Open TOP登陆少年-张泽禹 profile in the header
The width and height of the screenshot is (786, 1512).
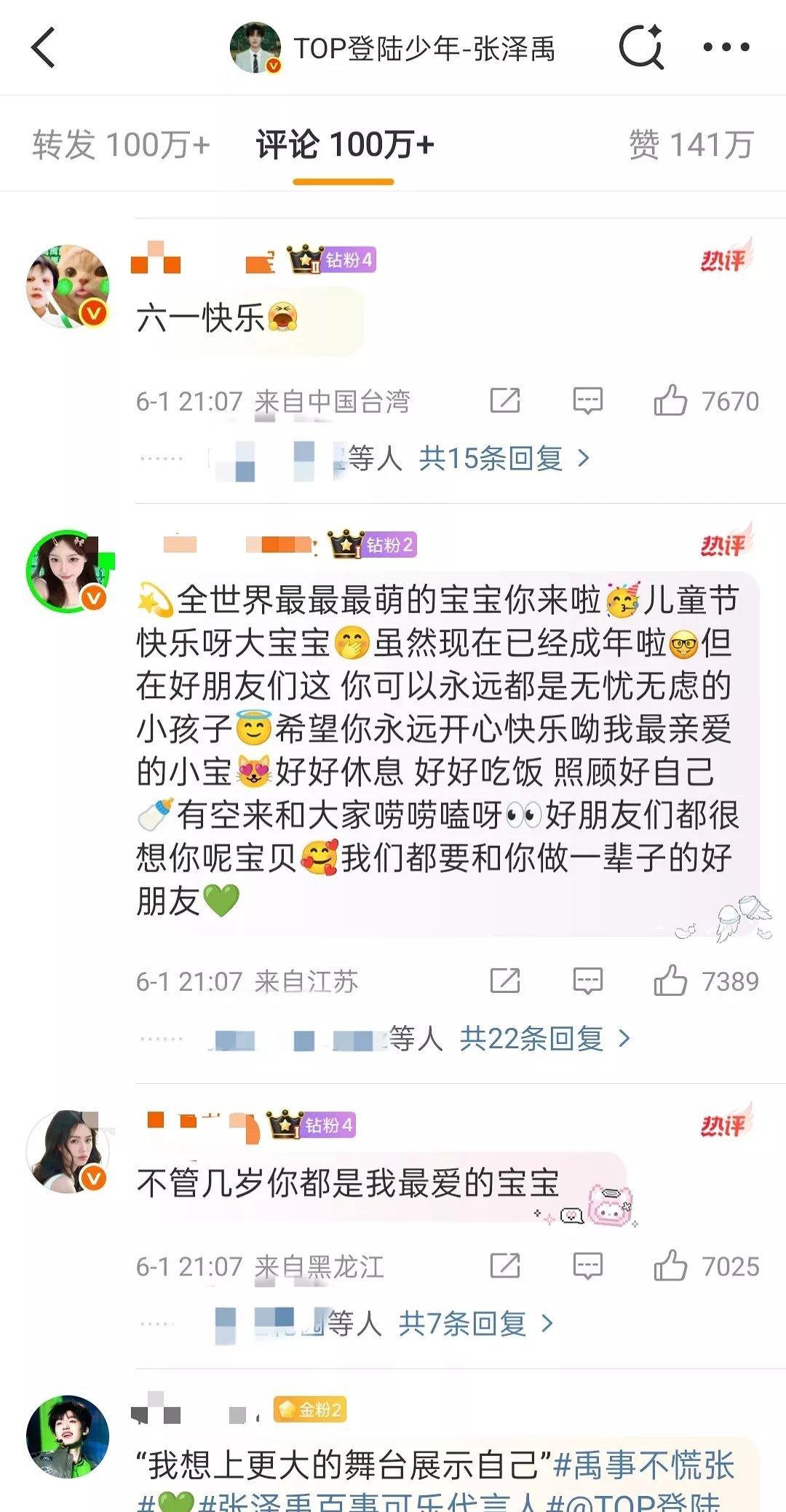[x=393, y=48]
